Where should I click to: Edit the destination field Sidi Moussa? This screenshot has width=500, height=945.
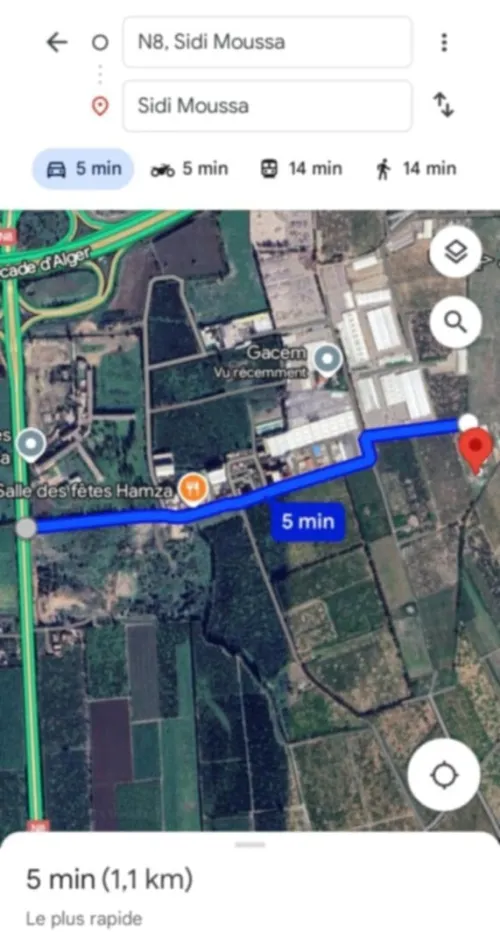tap(267, 106)
